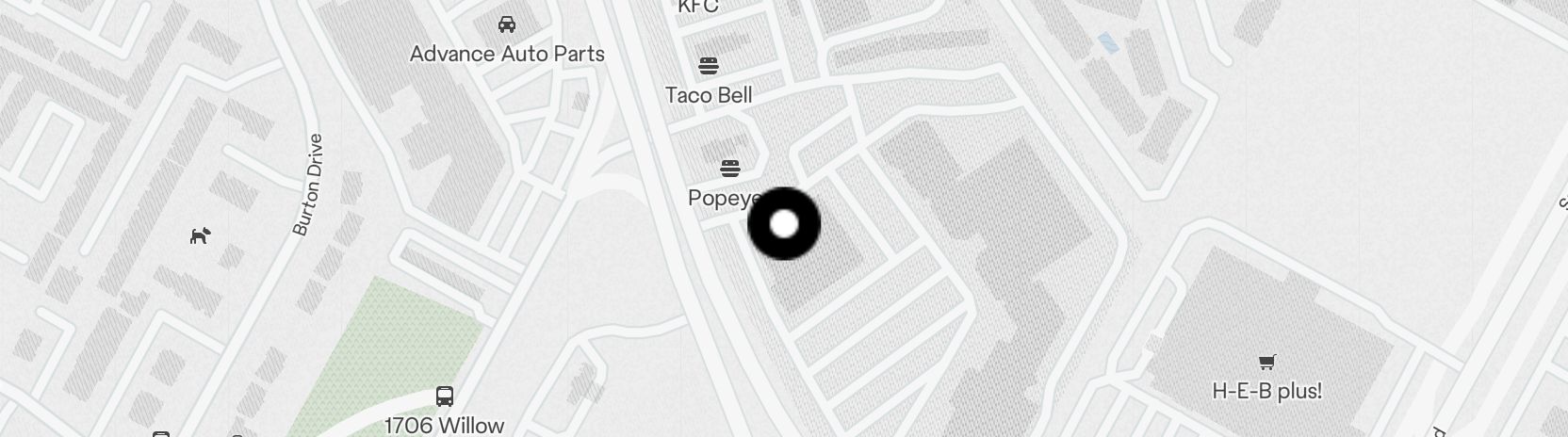
Task: Select the Advance Auto Parts marker
Action: click(x=507, y=25)
